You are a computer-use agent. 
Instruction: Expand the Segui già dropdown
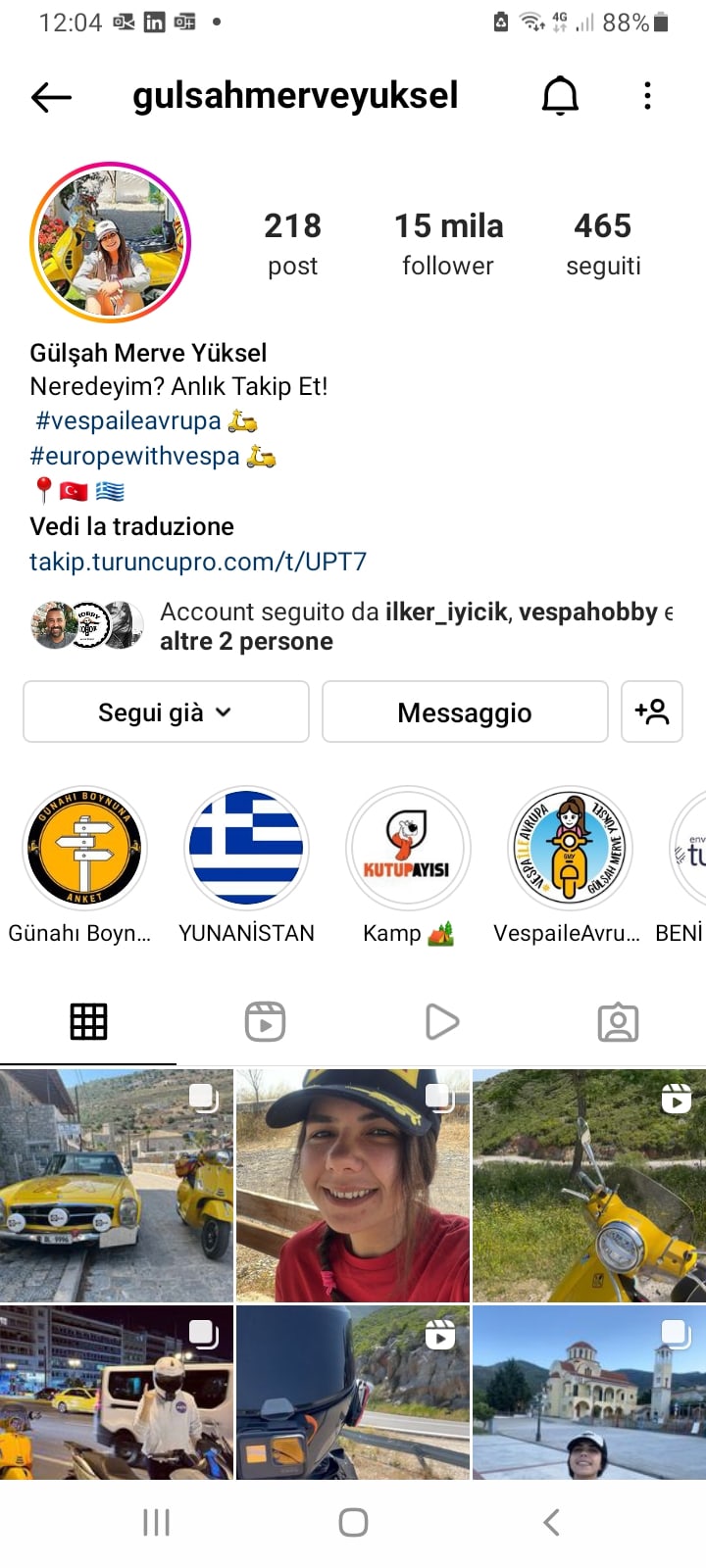166,712
